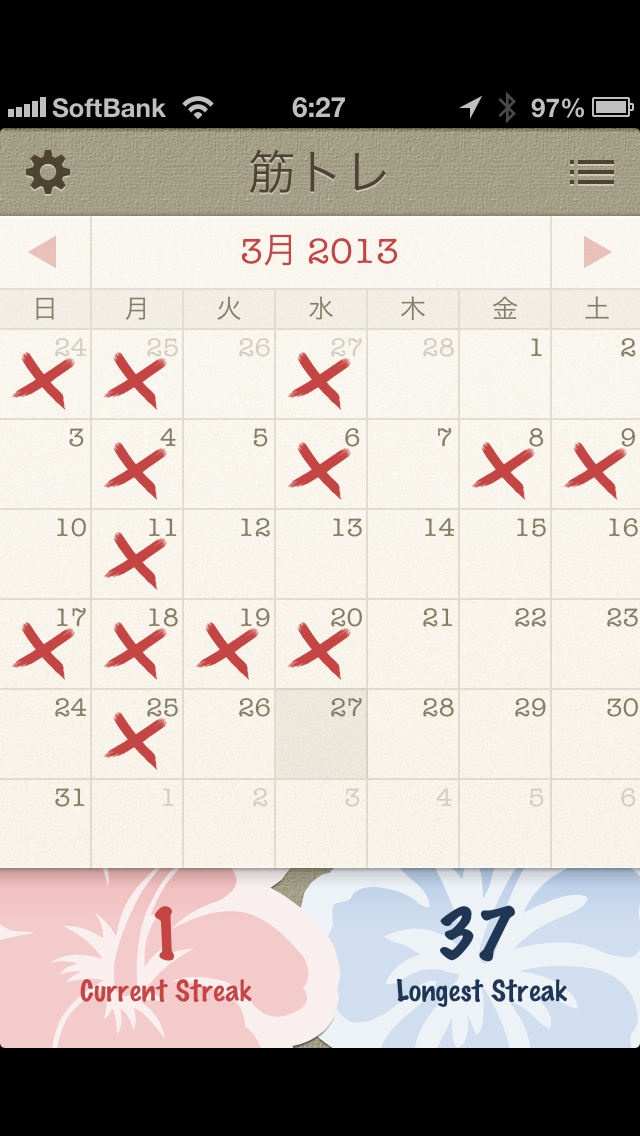Select March 30 on the calendar
The image size is (640, 1136).
pyautogui.click(x=596, y=734)
